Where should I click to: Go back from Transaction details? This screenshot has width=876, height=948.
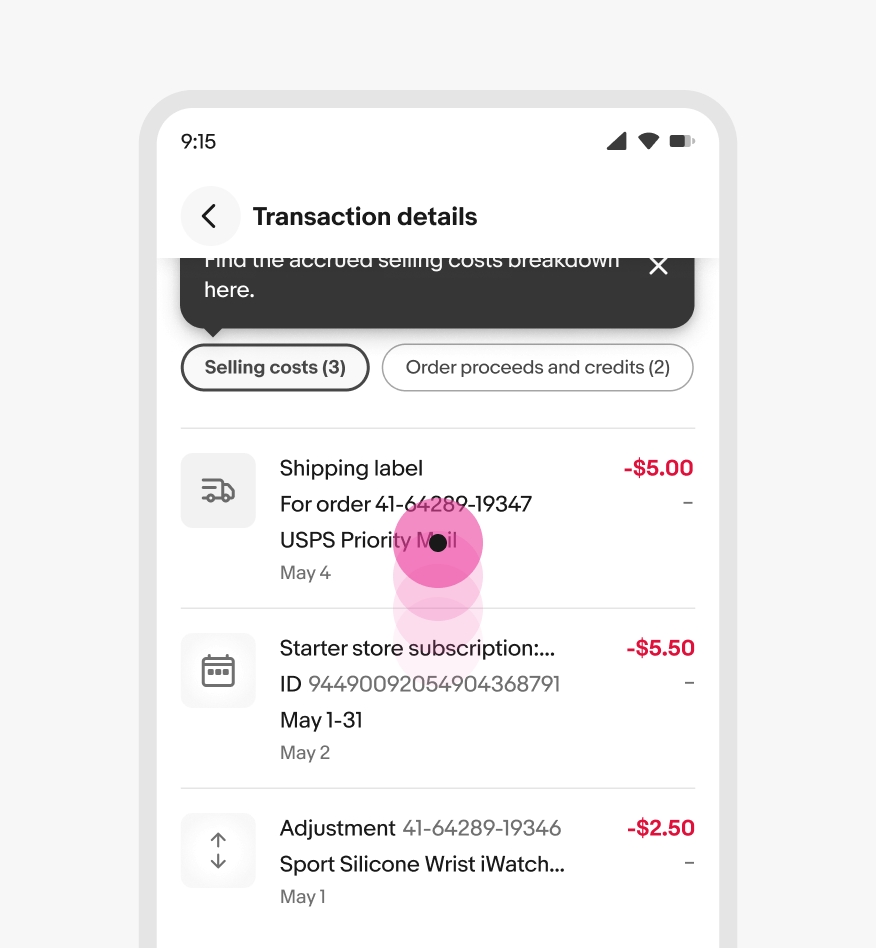pos(210,216)
